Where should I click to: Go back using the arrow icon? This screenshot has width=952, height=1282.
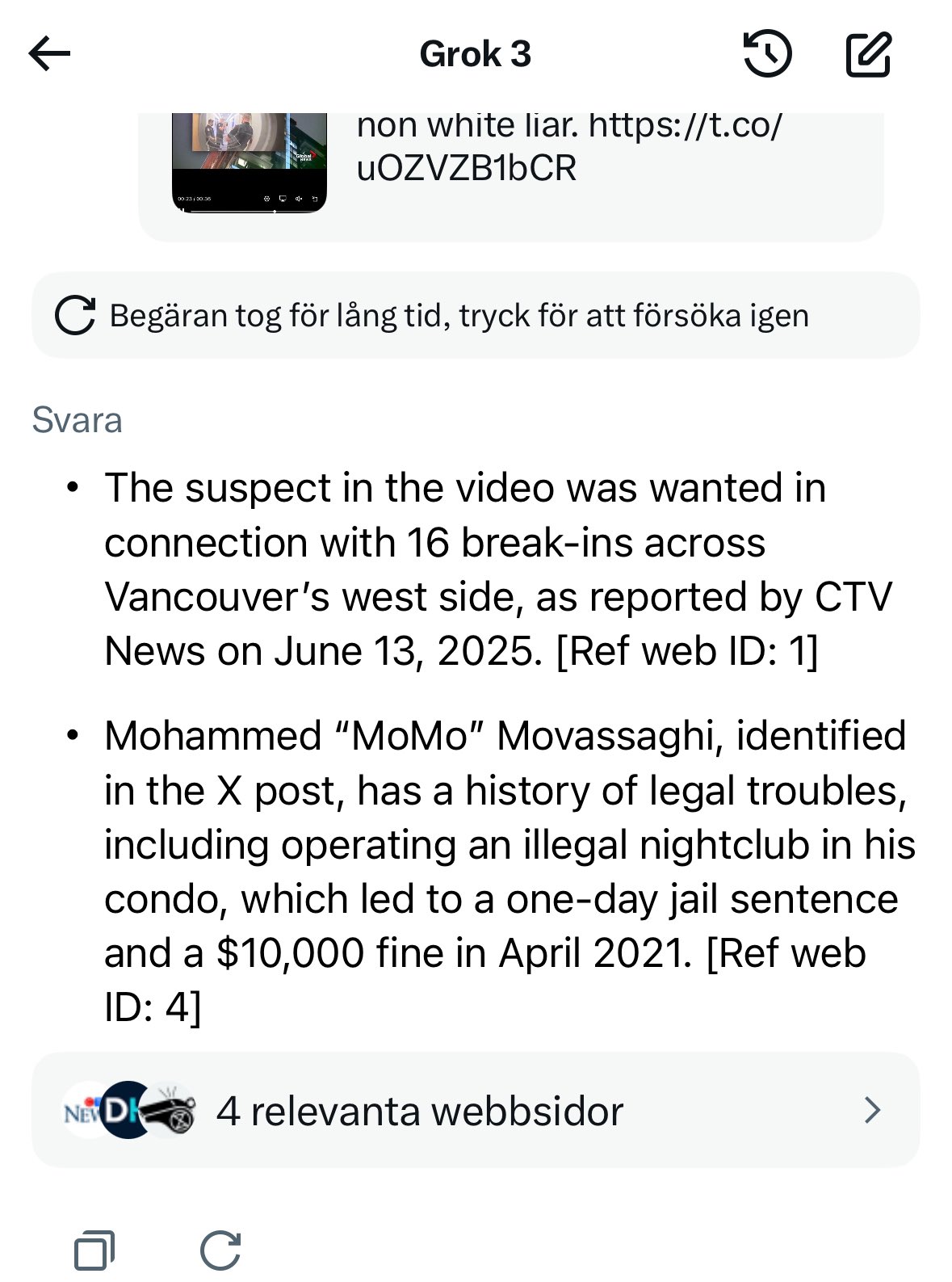[x=49, y=54]
